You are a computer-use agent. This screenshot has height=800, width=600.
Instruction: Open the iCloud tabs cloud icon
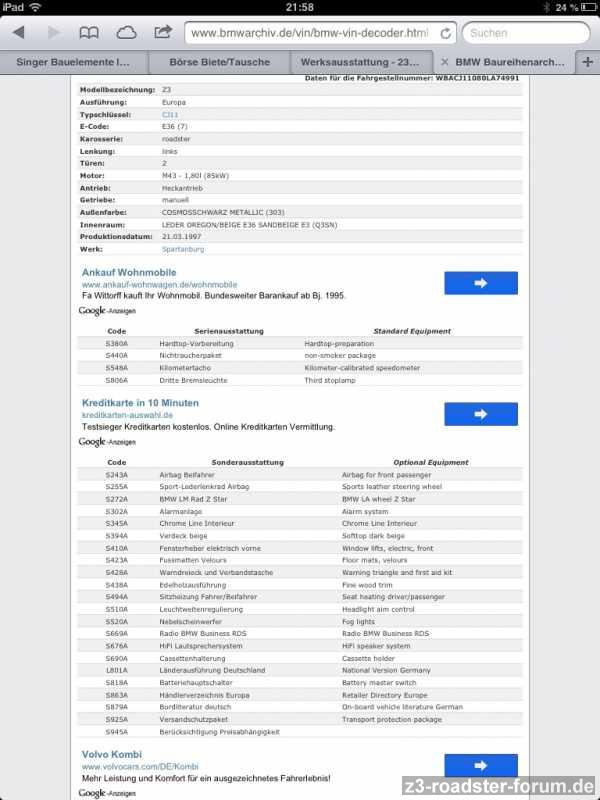coord(126,32)
